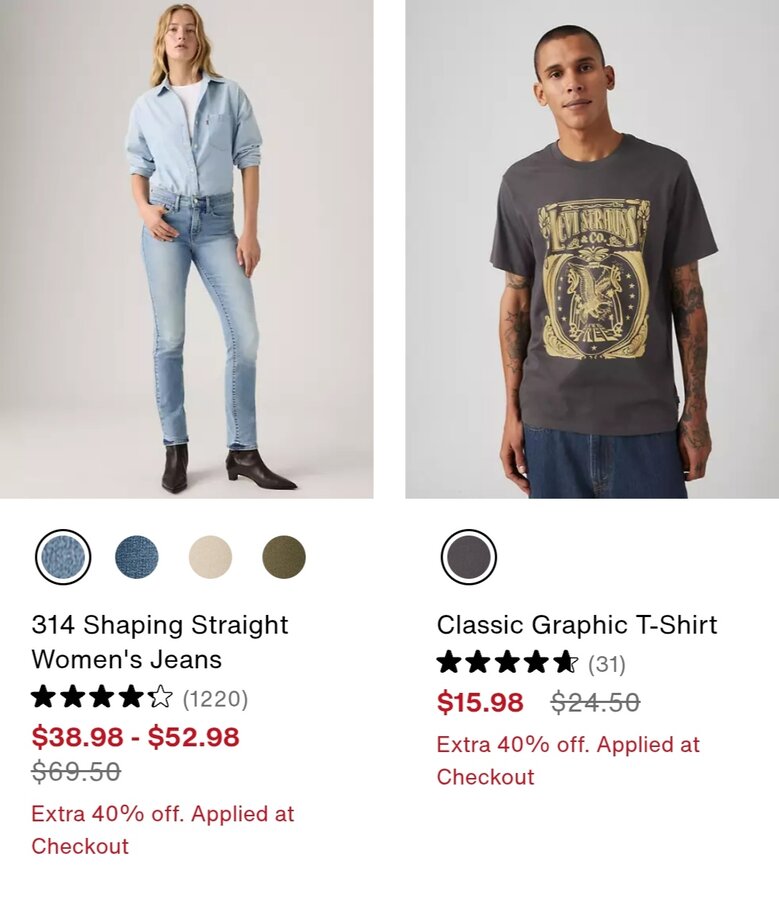Open 314 Shaping Straight Women's Jeans title

pyautogui.click(x=160, y=642)
